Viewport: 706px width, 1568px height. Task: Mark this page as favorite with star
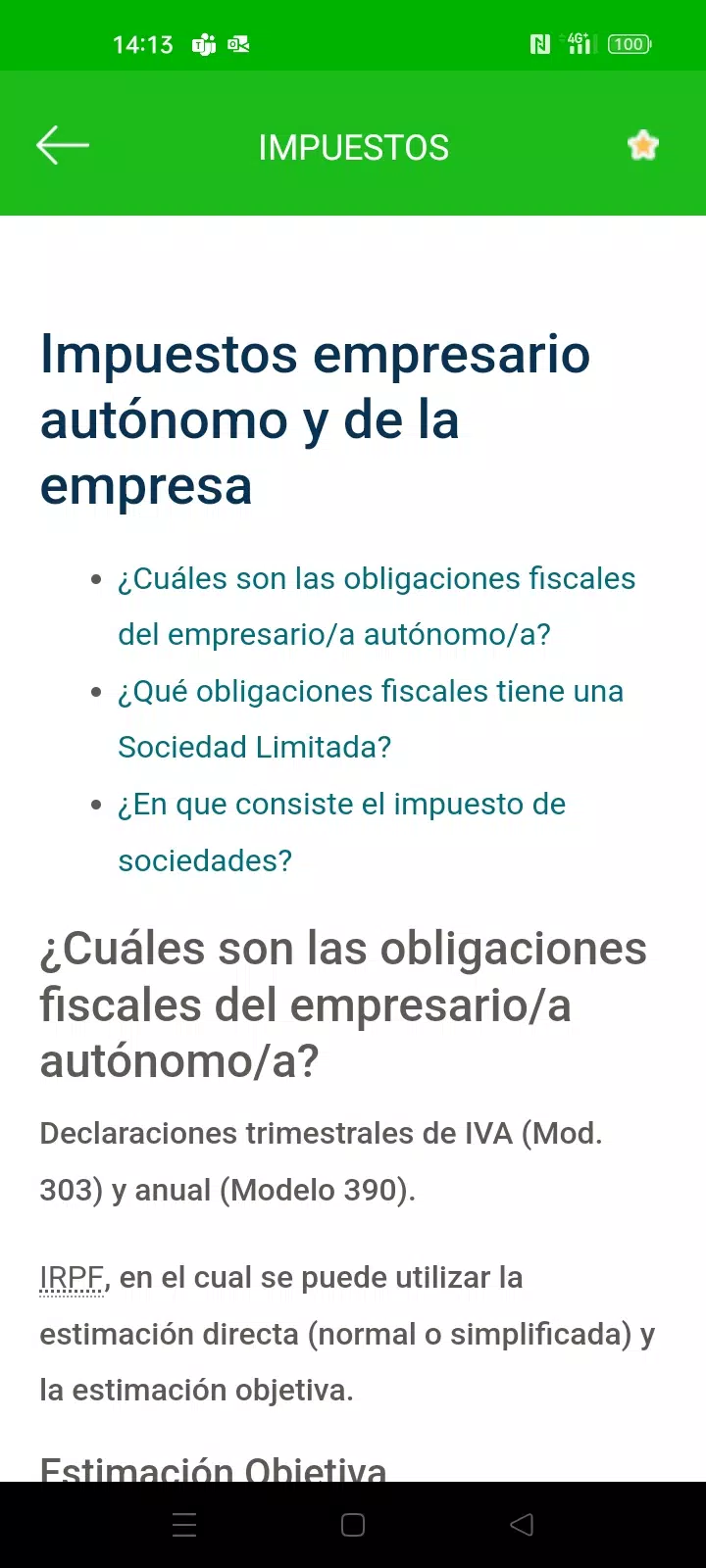point(643,146)
